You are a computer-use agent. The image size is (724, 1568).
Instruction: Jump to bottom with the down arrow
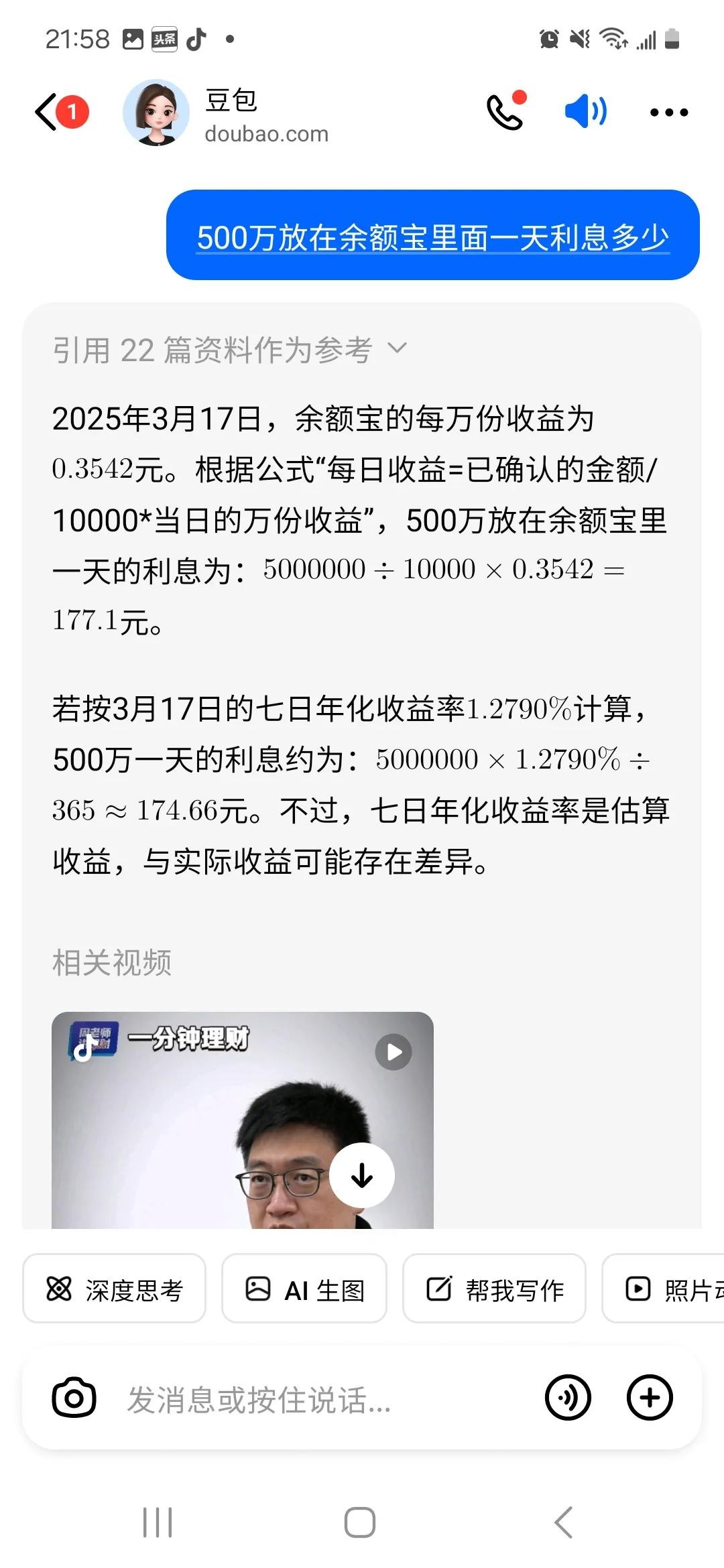click(362, 1175)
